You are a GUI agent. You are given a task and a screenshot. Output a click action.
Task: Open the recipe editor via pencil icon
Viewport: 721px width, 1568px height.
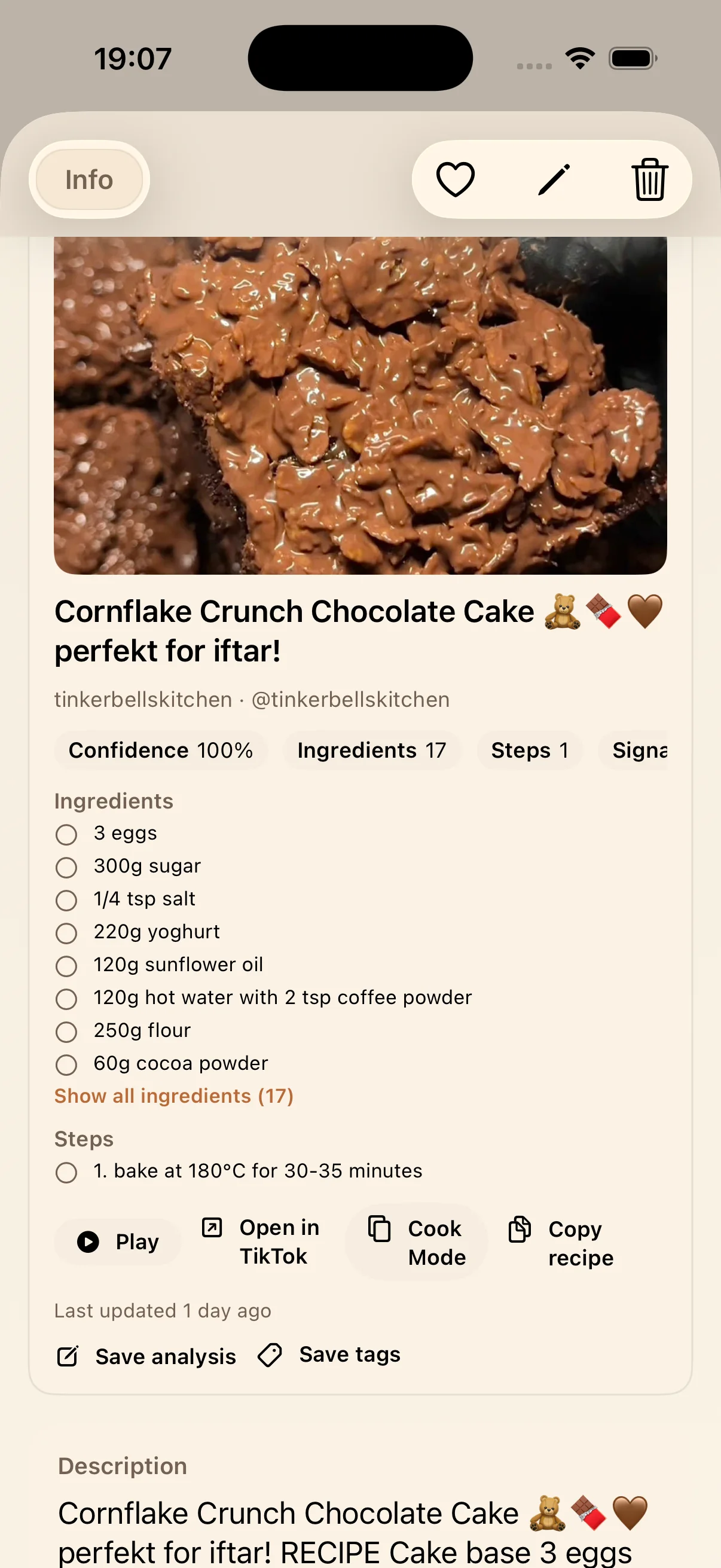(x=552, y=179)
